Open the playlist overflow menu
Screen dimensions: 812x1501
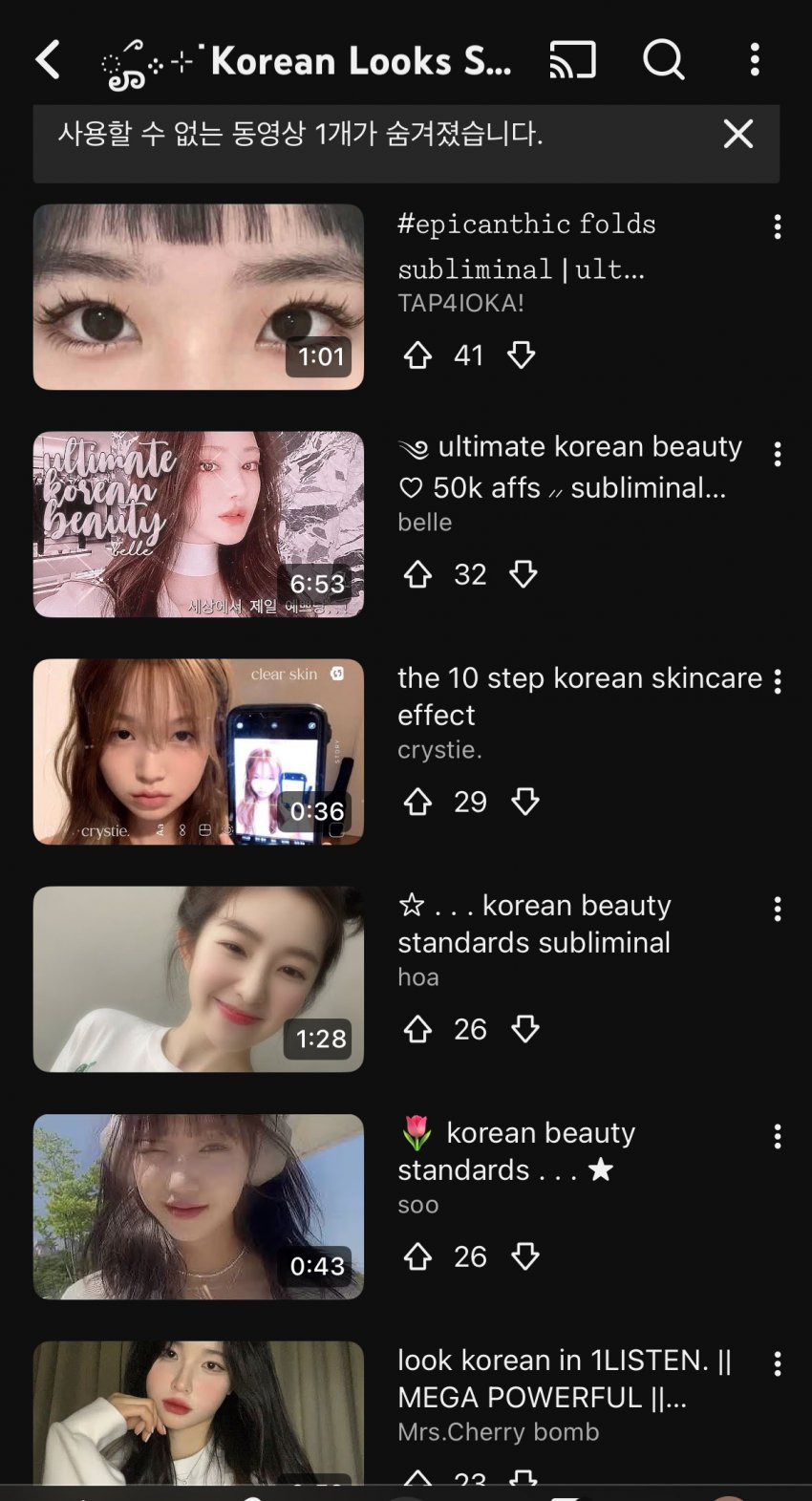tap(755, 59)
